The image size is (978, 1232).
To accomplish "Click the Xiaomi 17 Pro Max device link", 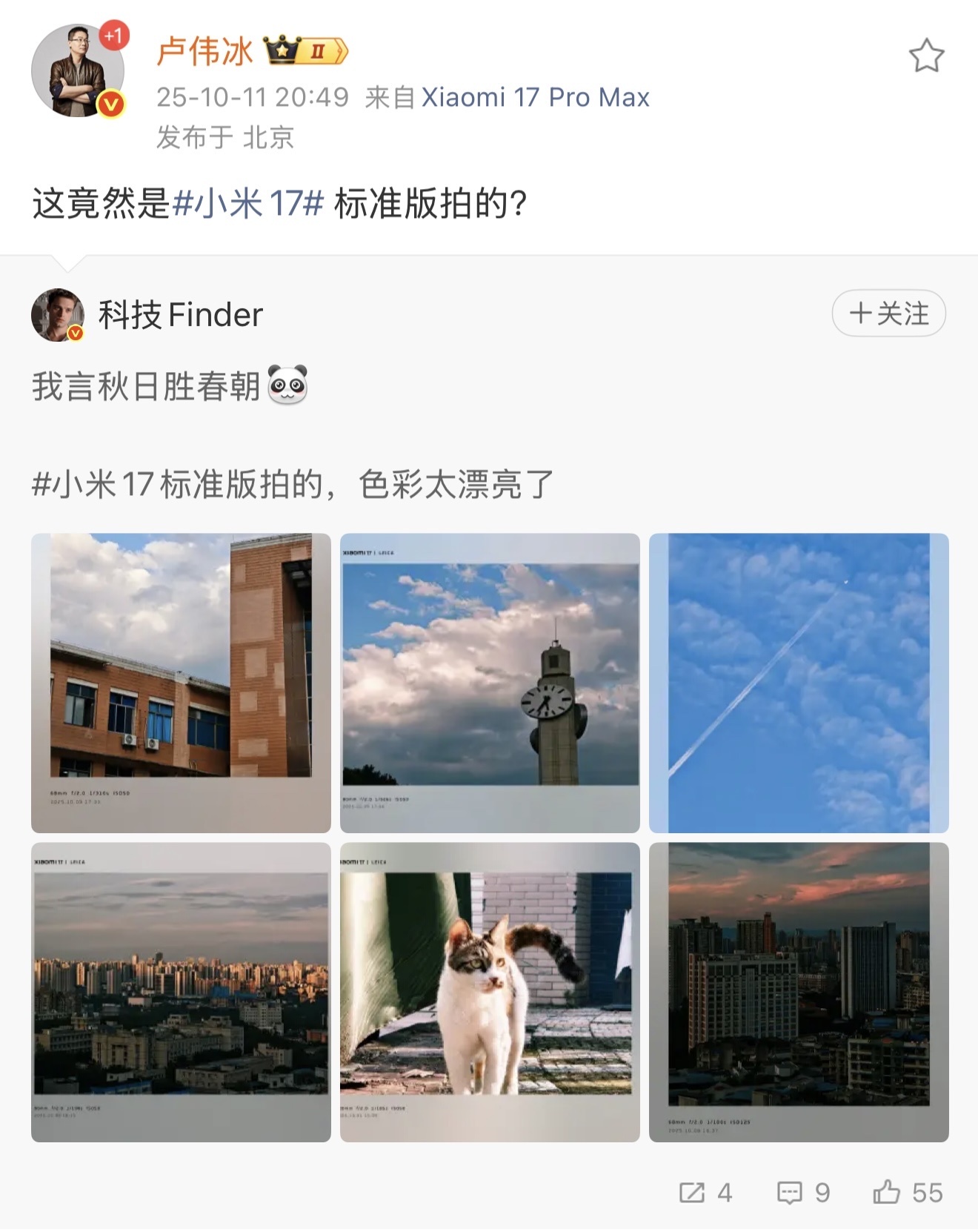I will (x=537, y=97).
